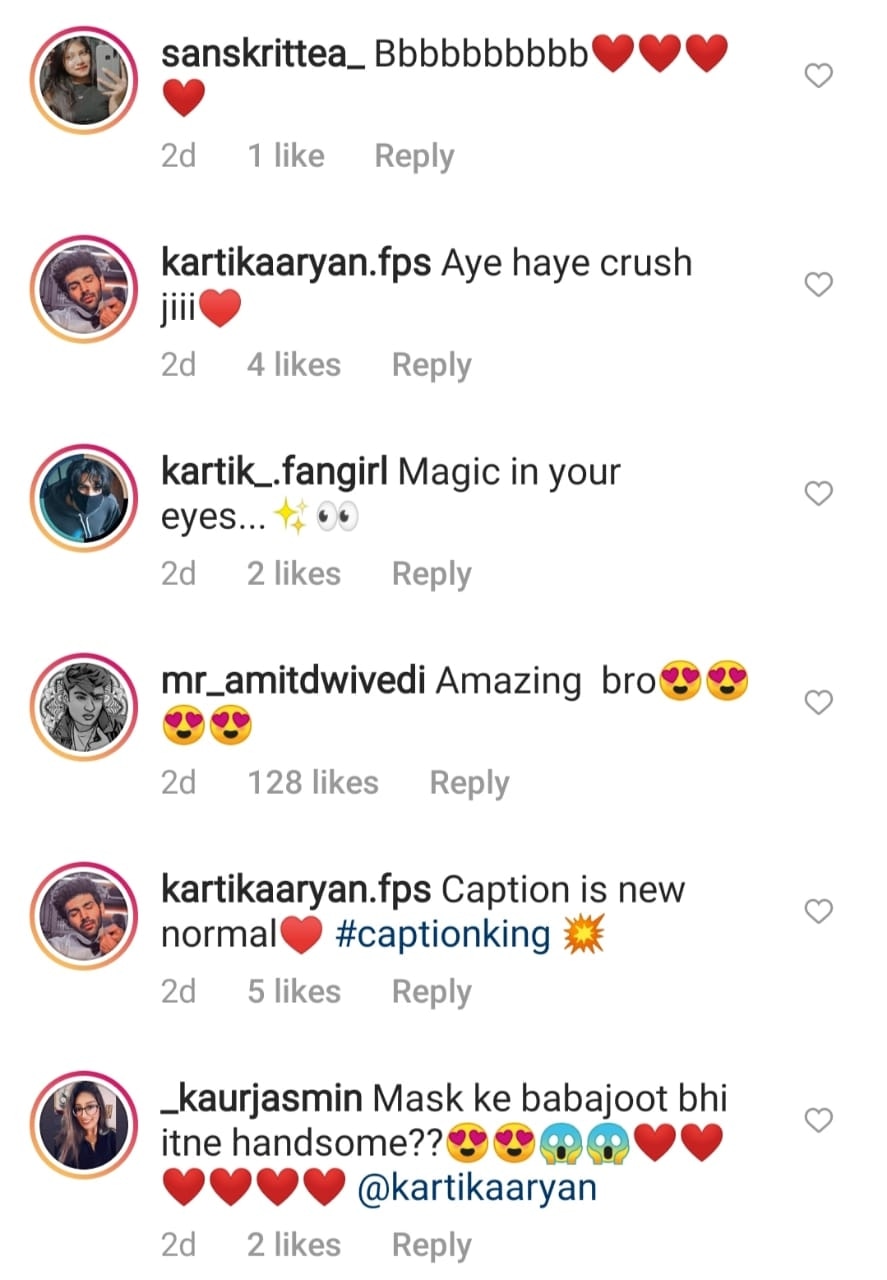Viewport: 887px width, 1280px height.
Task: Open the @kartikaaryan mention
Action: point(476,1189)
